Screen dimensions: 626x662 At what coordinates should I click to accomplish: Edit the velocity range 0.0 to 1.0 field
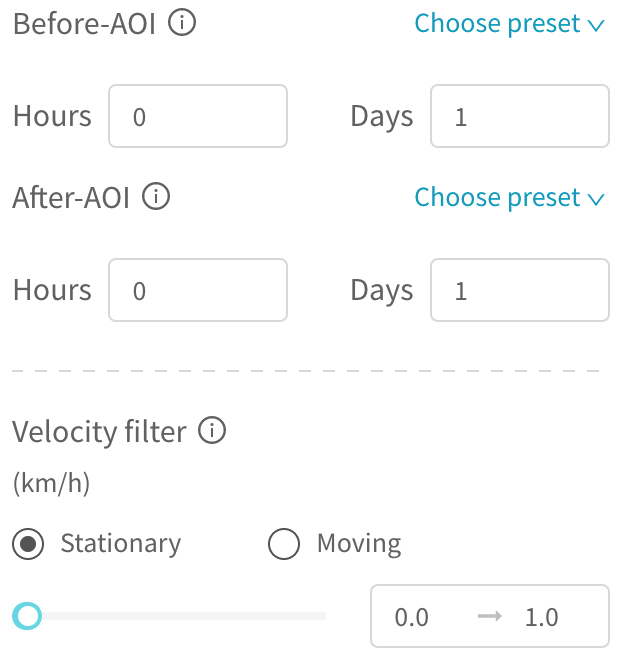[x=489, y=617]
